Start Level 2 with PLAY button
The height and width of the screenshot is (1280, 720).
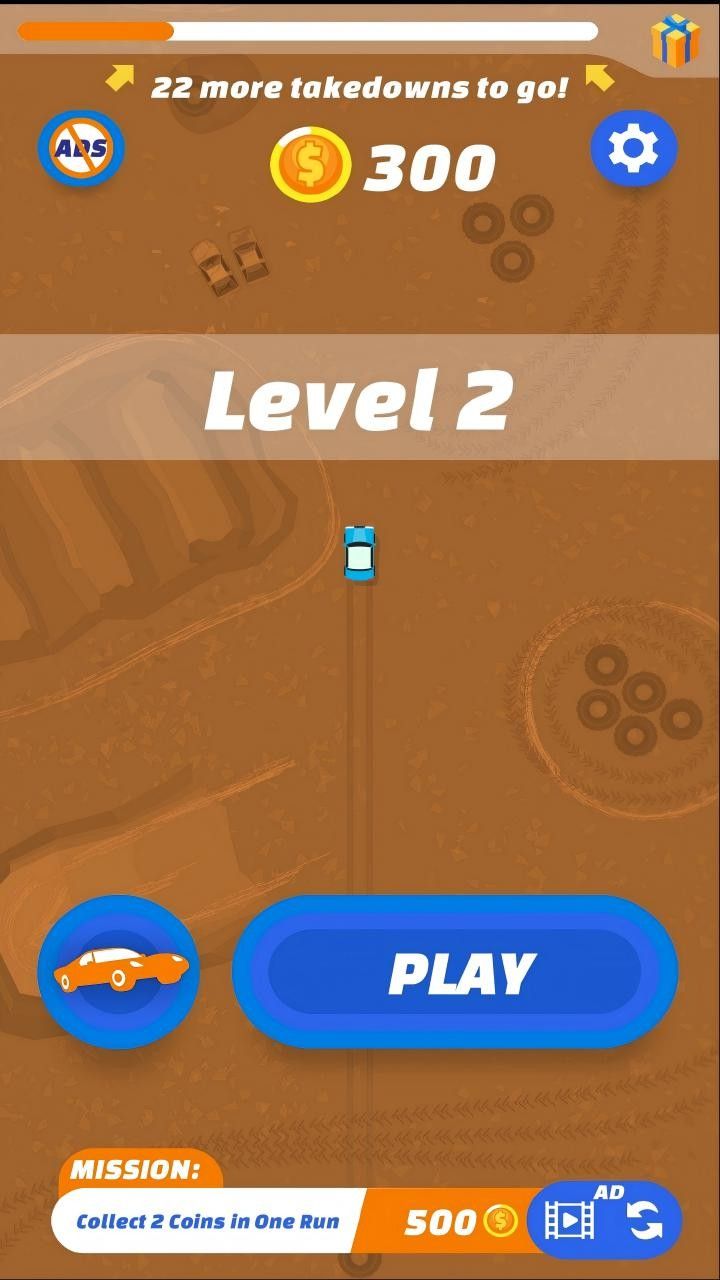(455, 972)
